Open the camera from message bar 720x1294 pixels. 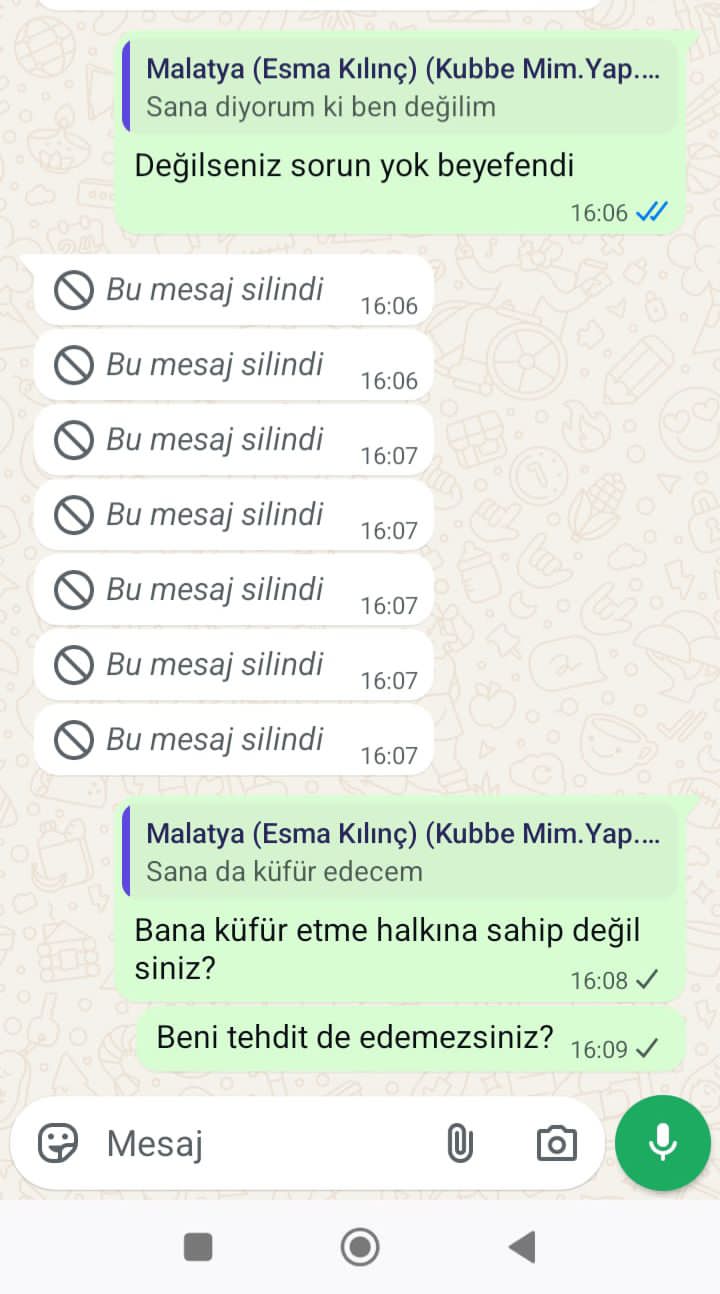click(556, 1143)
